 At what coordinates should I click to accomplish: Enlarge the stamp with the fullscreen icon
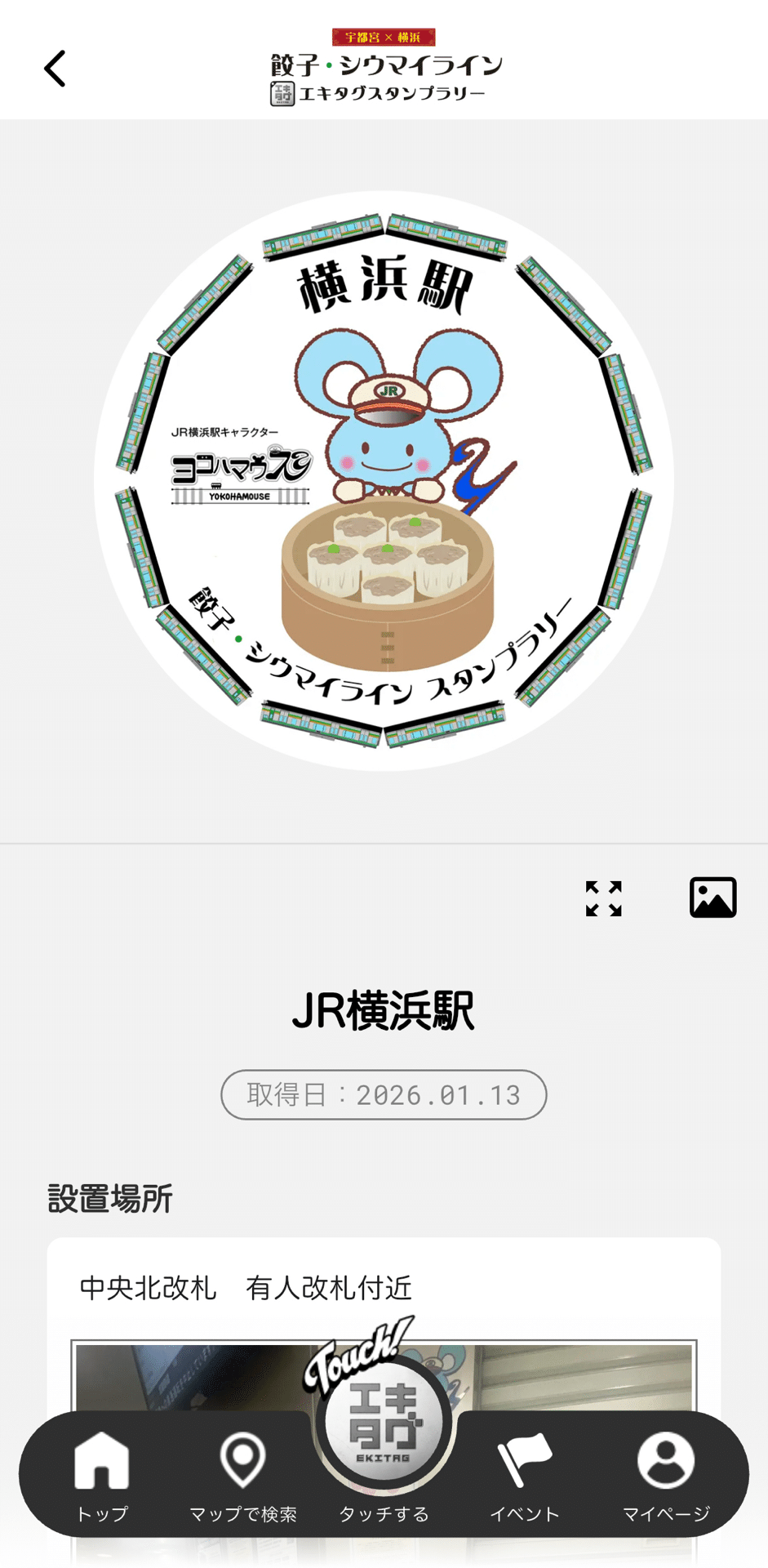[603, 897]
